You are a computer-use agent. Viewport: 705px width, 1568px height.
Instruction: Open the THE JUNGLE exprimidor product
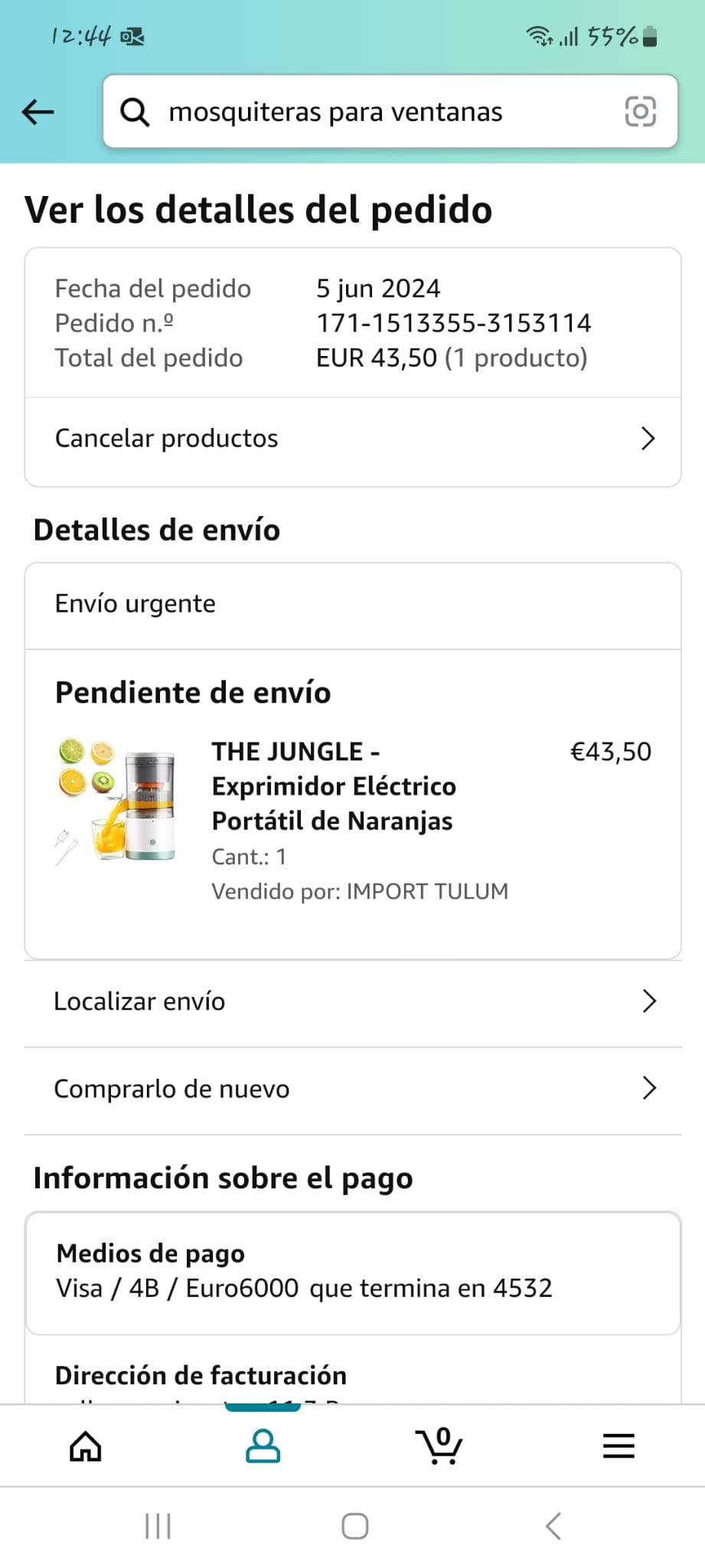pyautogui.click(x=333, y=786)
